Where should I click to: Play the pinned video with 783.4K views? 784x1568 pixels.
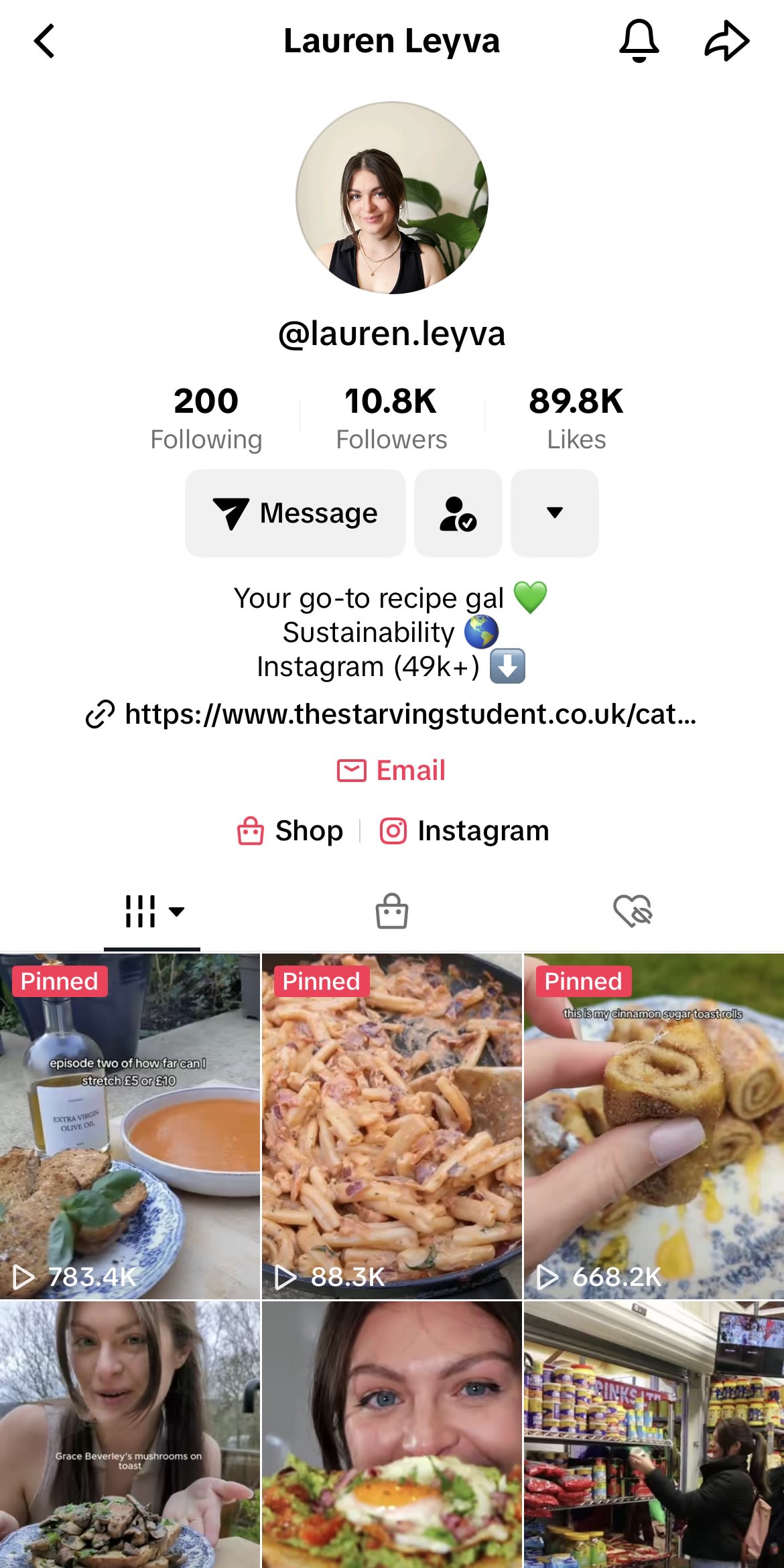(x=130, y=1126)
